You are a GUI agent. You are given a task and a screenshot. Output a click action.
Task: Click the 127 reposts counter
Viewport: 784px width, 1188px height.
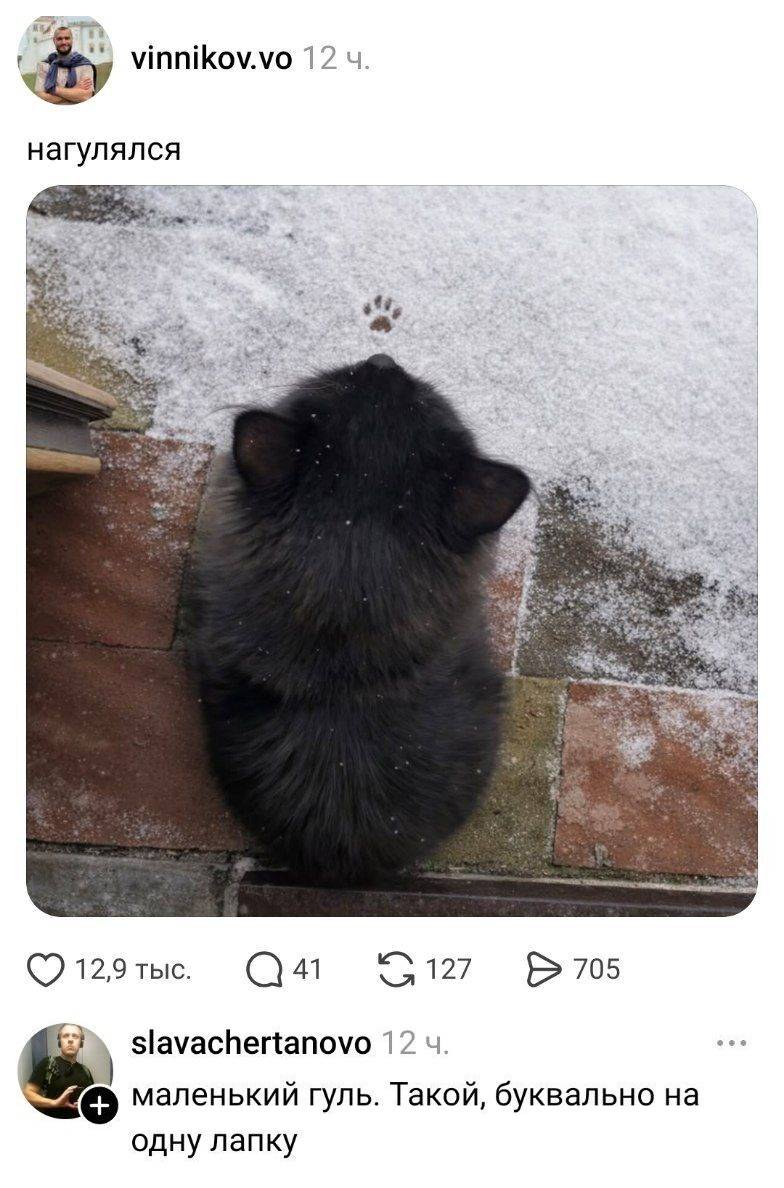coord(450,967)
